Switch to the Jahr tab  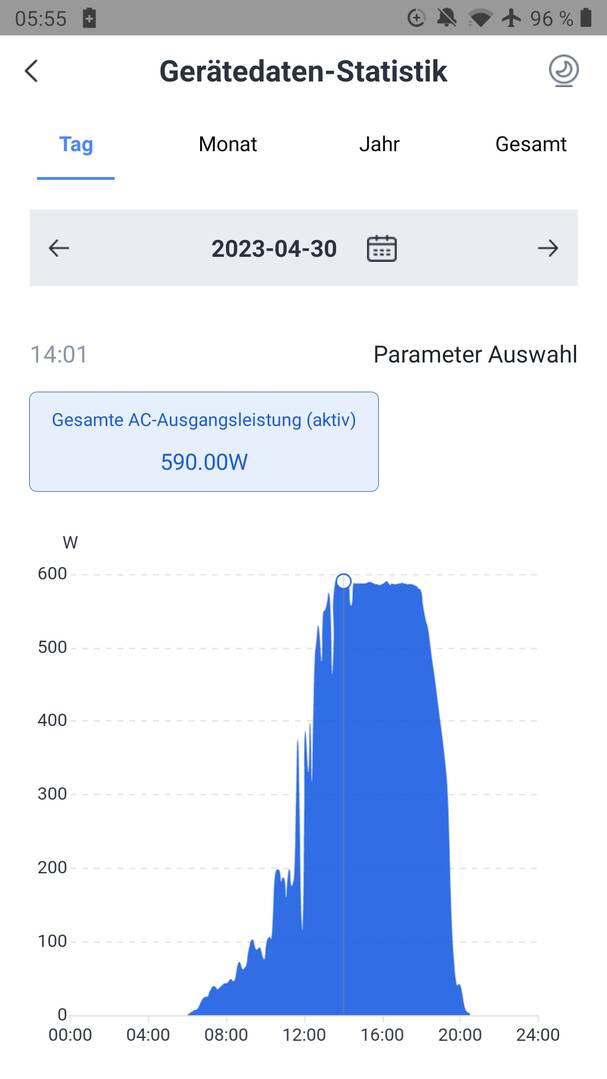379,145
